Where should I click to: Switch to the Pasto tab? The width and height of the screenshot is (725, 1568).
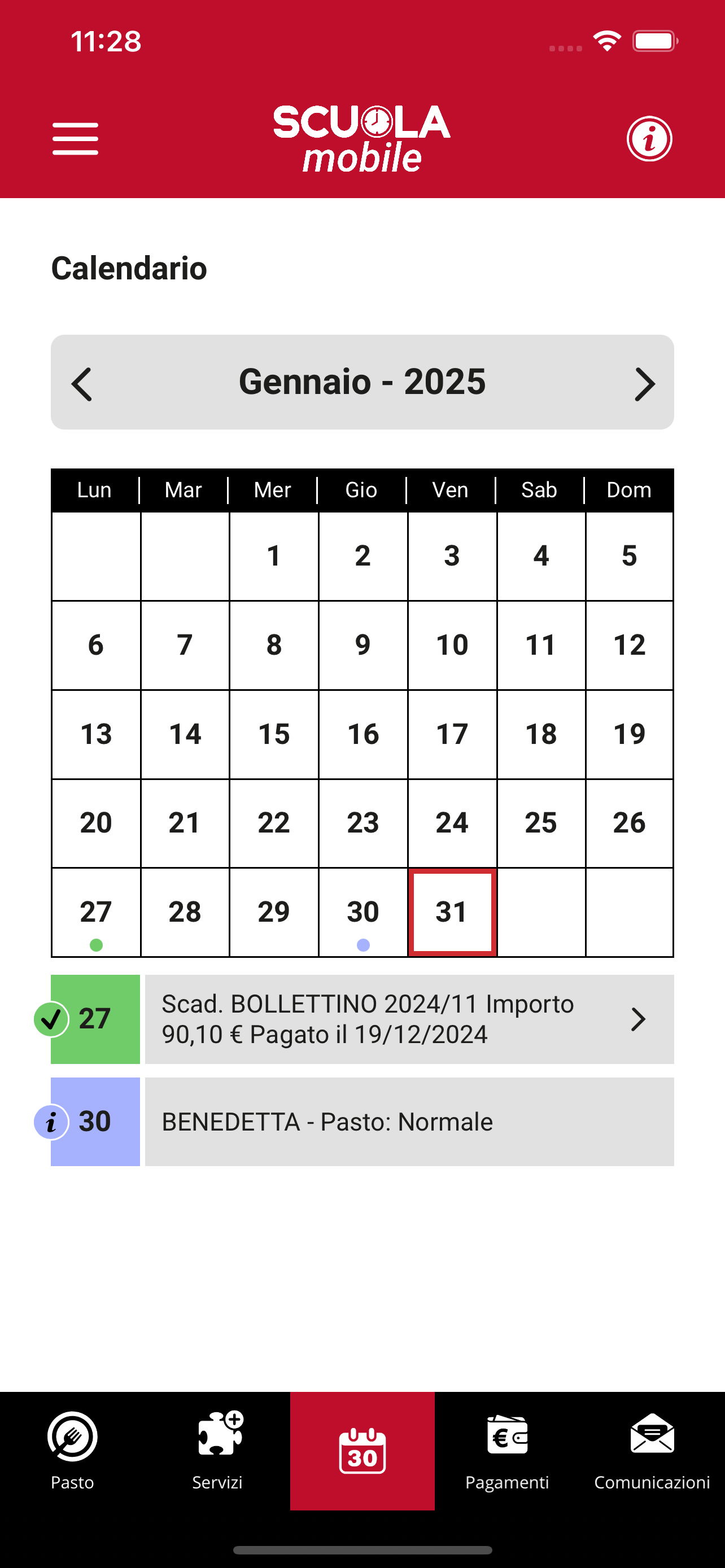[x=72, y=1451]
